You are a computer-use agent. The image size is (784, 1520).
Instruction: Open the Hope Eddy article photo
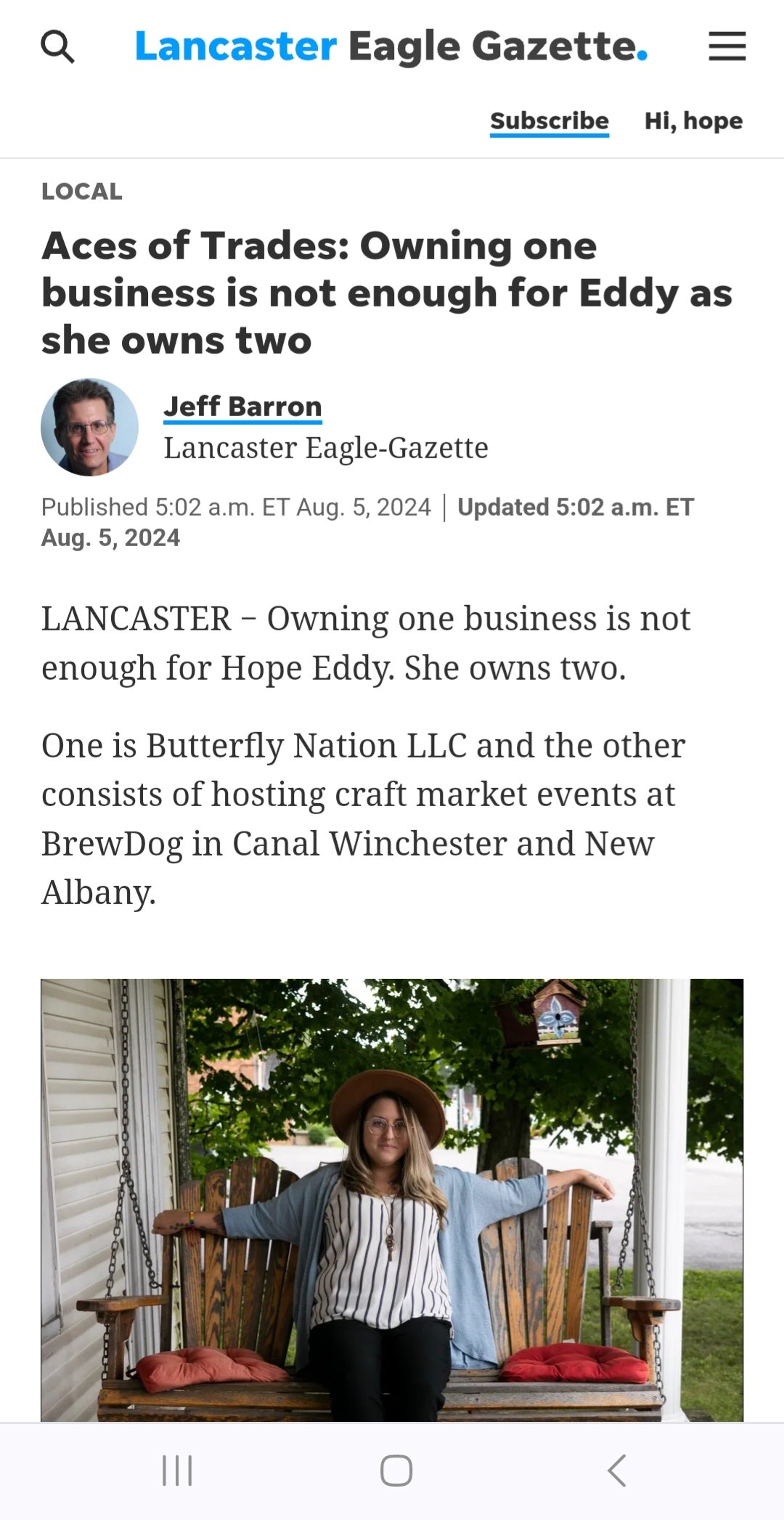tap(392, 1198)
